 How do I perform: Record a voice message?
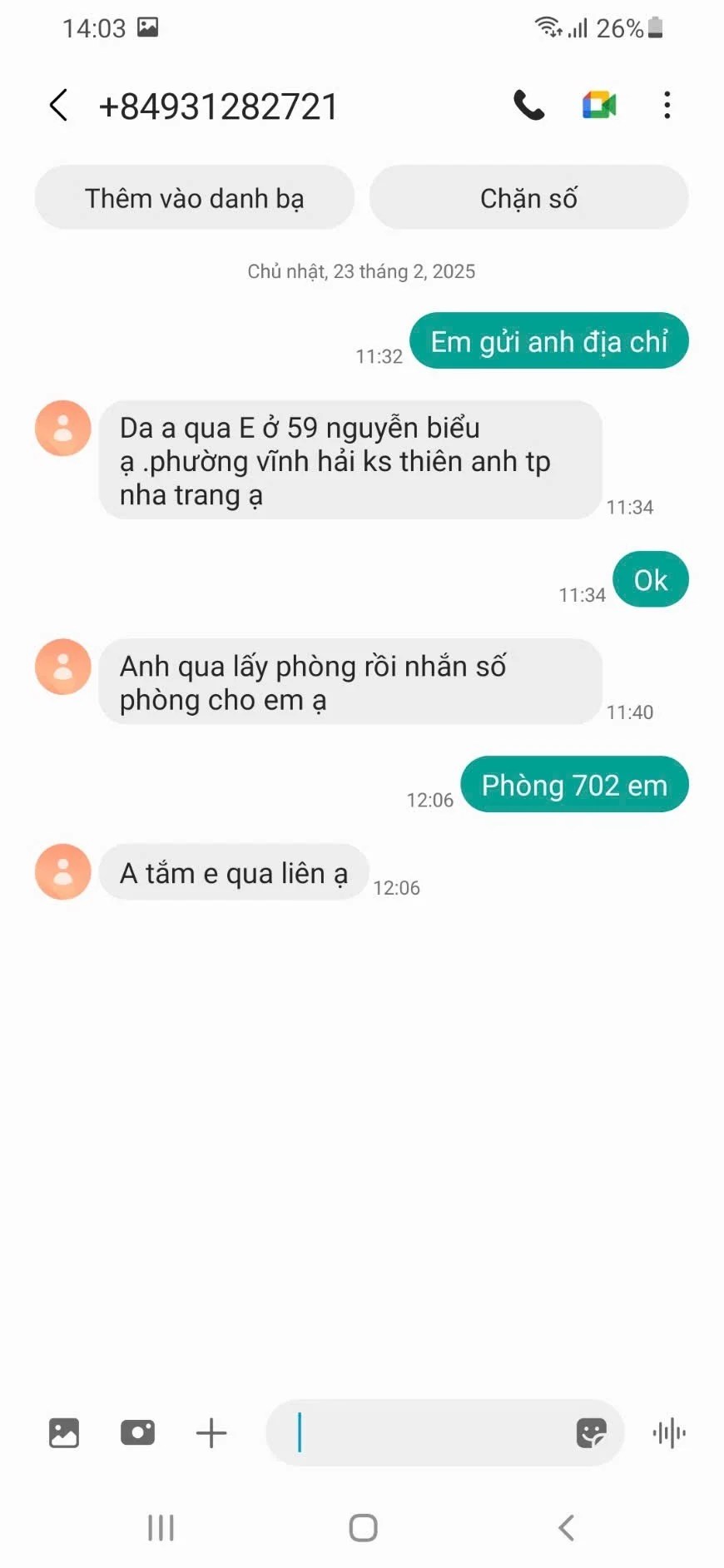[669, 1432]
